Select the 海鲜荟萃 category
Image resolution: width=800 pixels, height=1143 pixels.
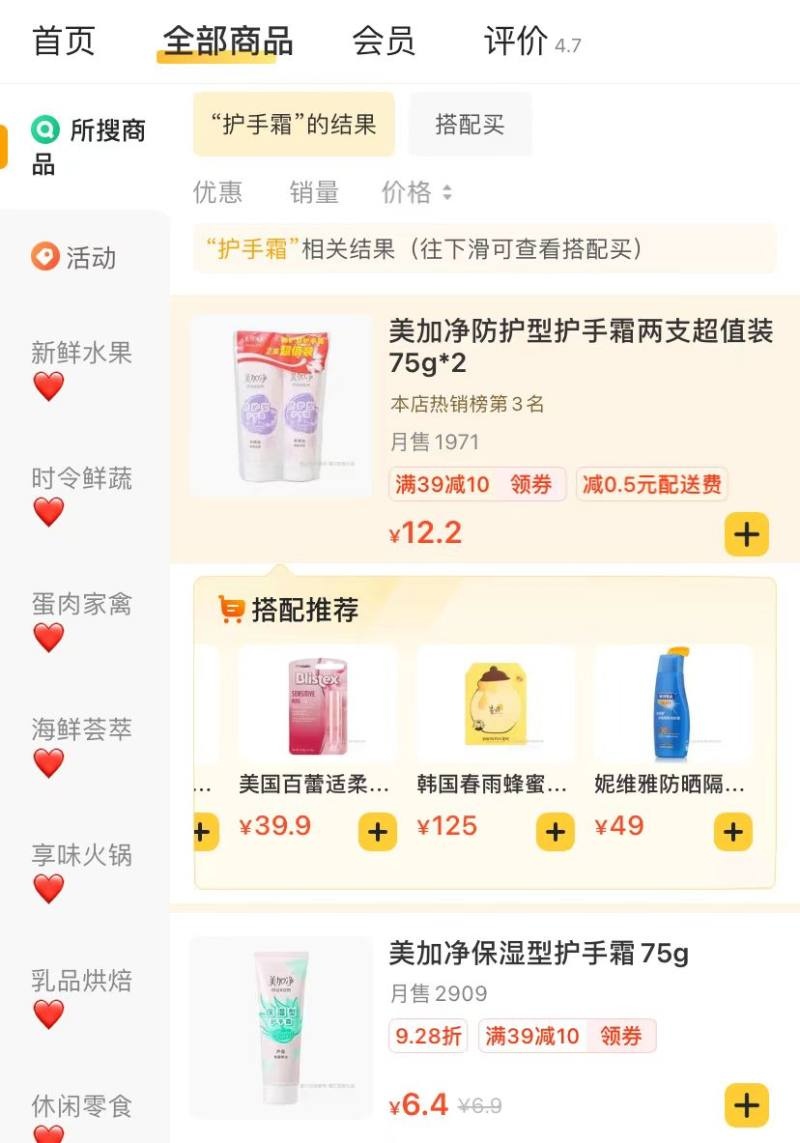tap(81, 730)
